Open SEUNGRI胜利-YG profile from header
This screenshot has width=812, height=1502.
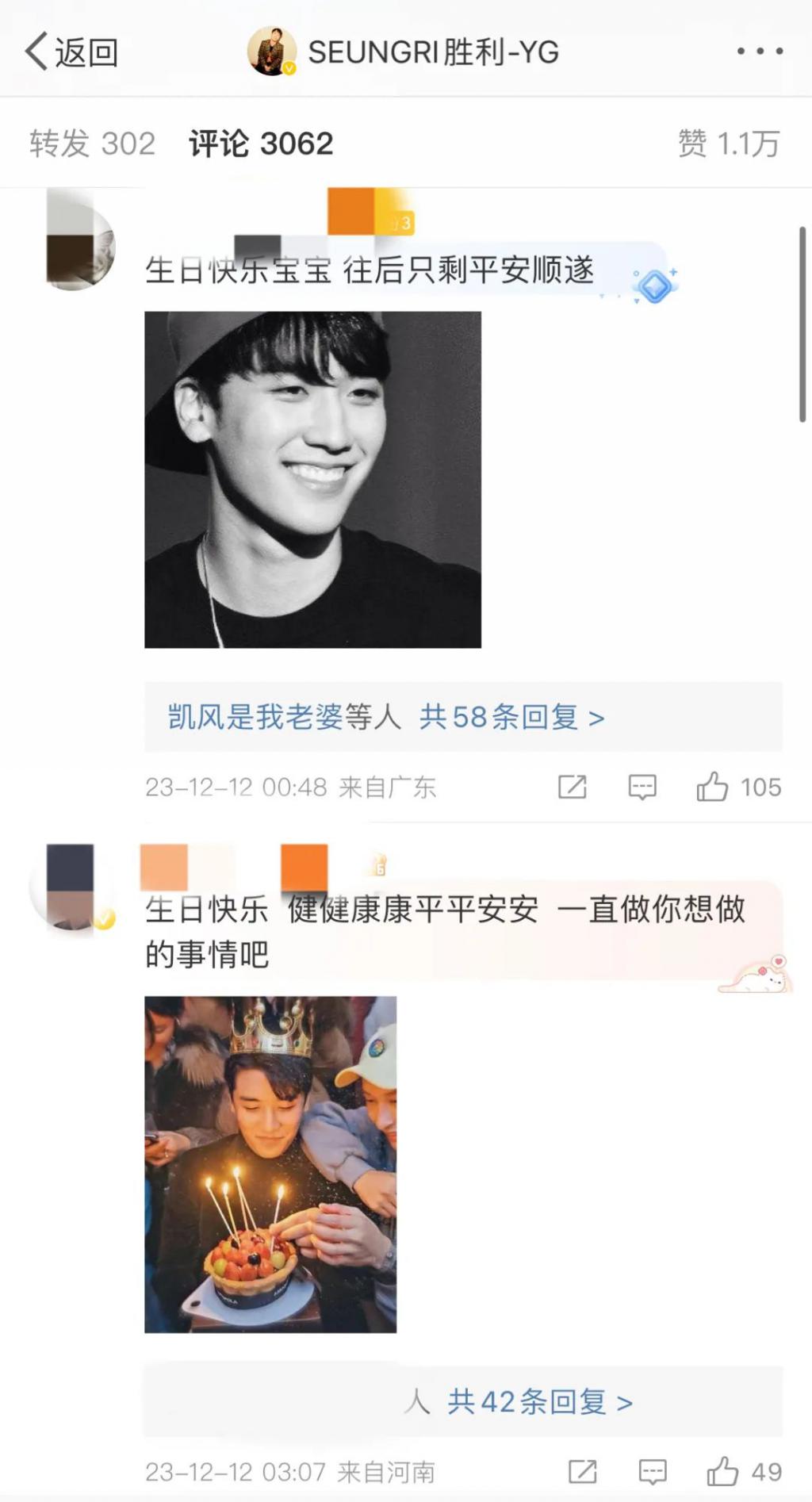coord(404,52)
